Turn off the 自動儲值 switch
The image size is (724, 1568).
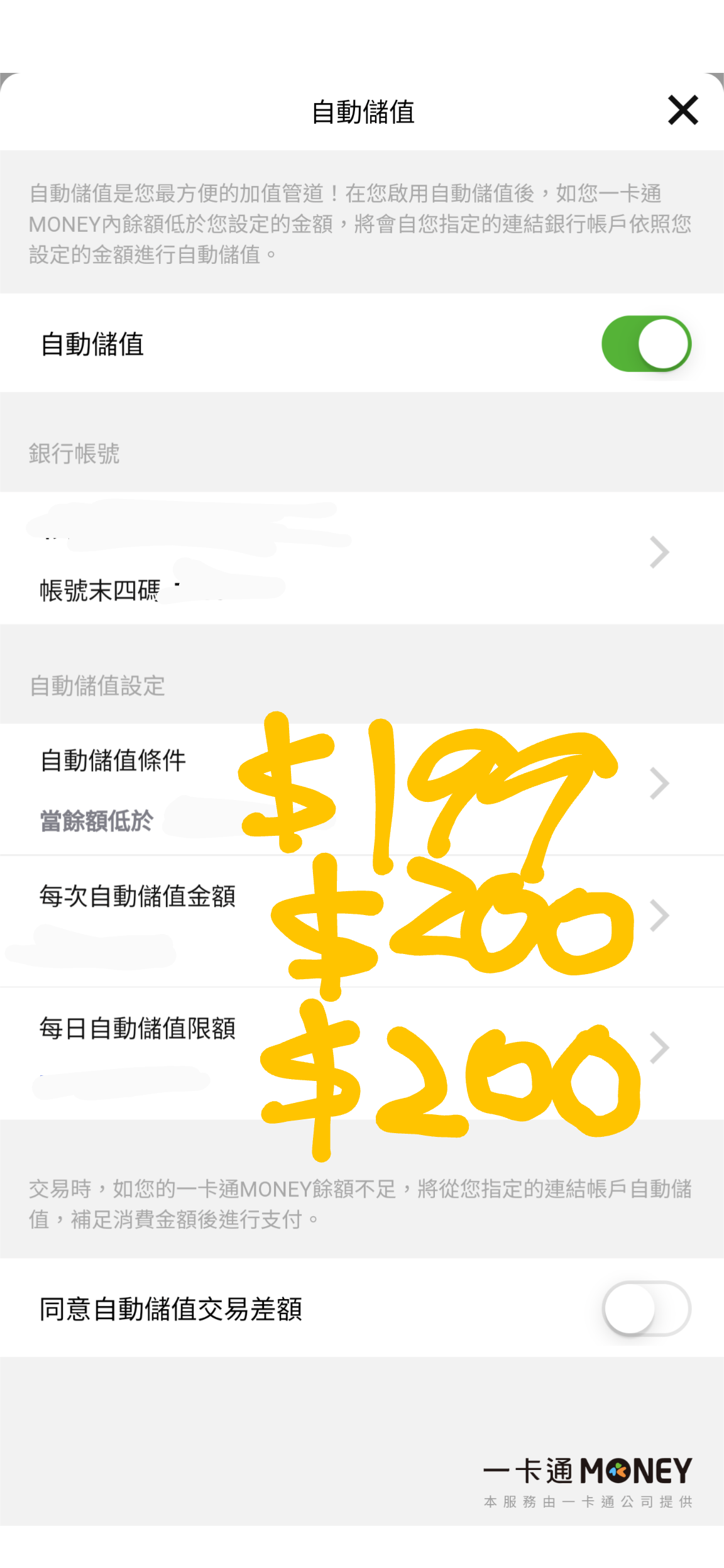coord(646,344)
